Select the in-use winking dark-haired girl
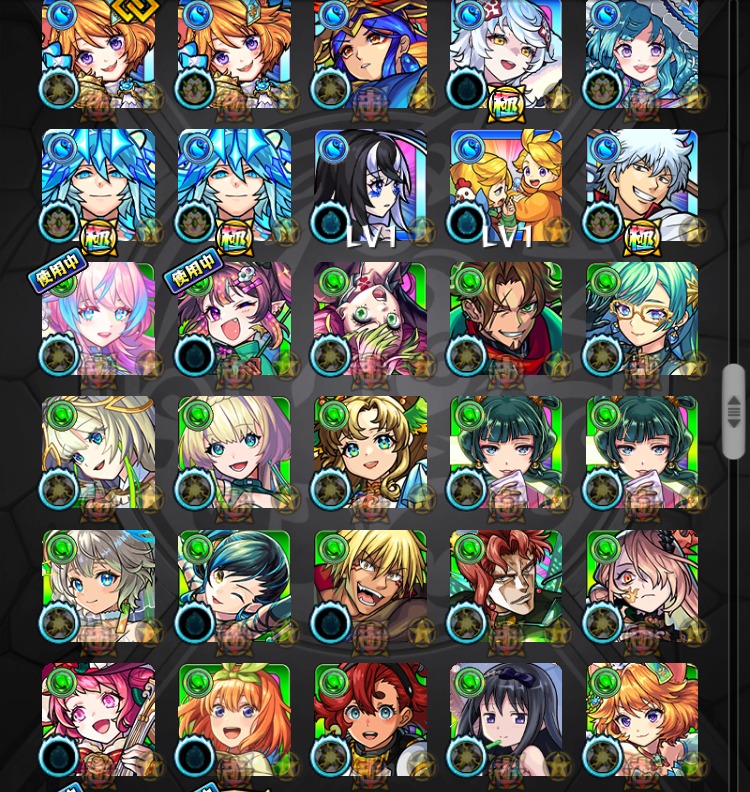The width and height of the screenshot is (750, 792). [x=234, y=319]
